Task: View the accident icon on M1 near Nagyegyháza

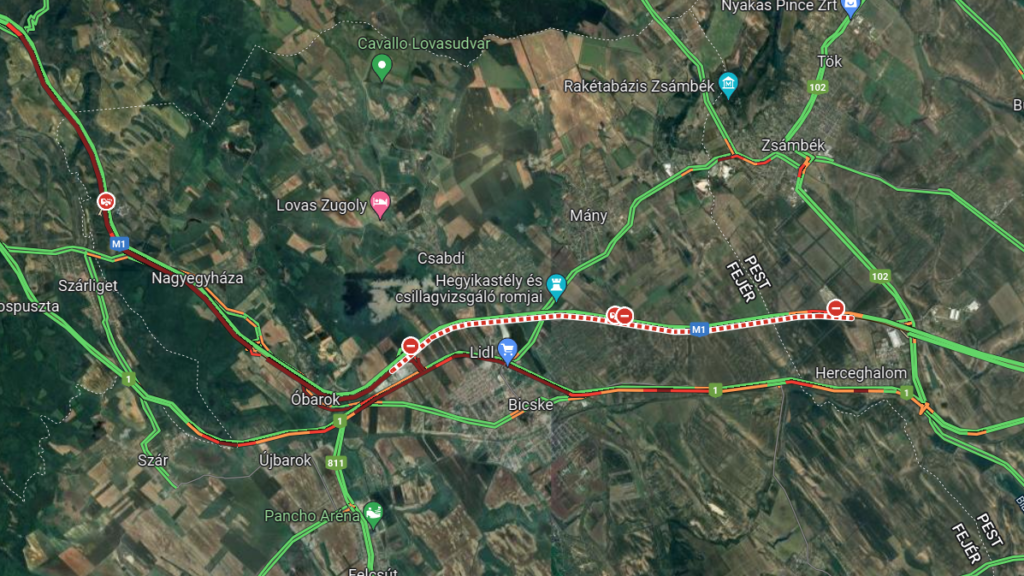Action: tap(106, 201)
